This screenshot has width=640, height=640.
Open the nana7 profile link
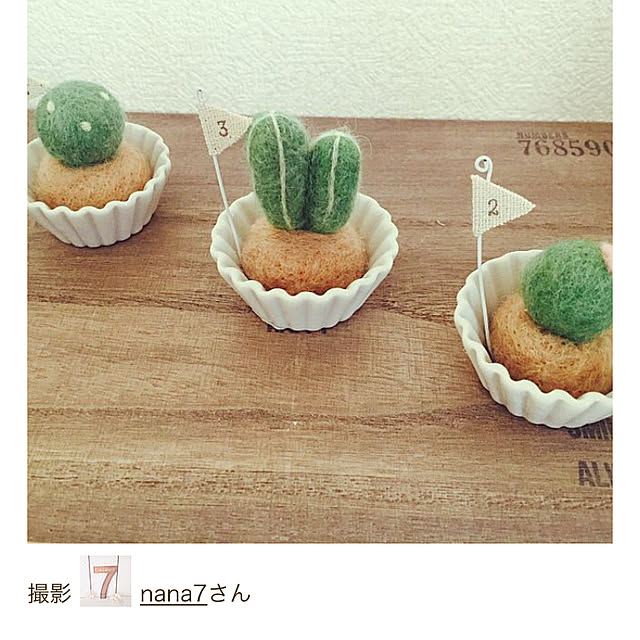point(173,594)
